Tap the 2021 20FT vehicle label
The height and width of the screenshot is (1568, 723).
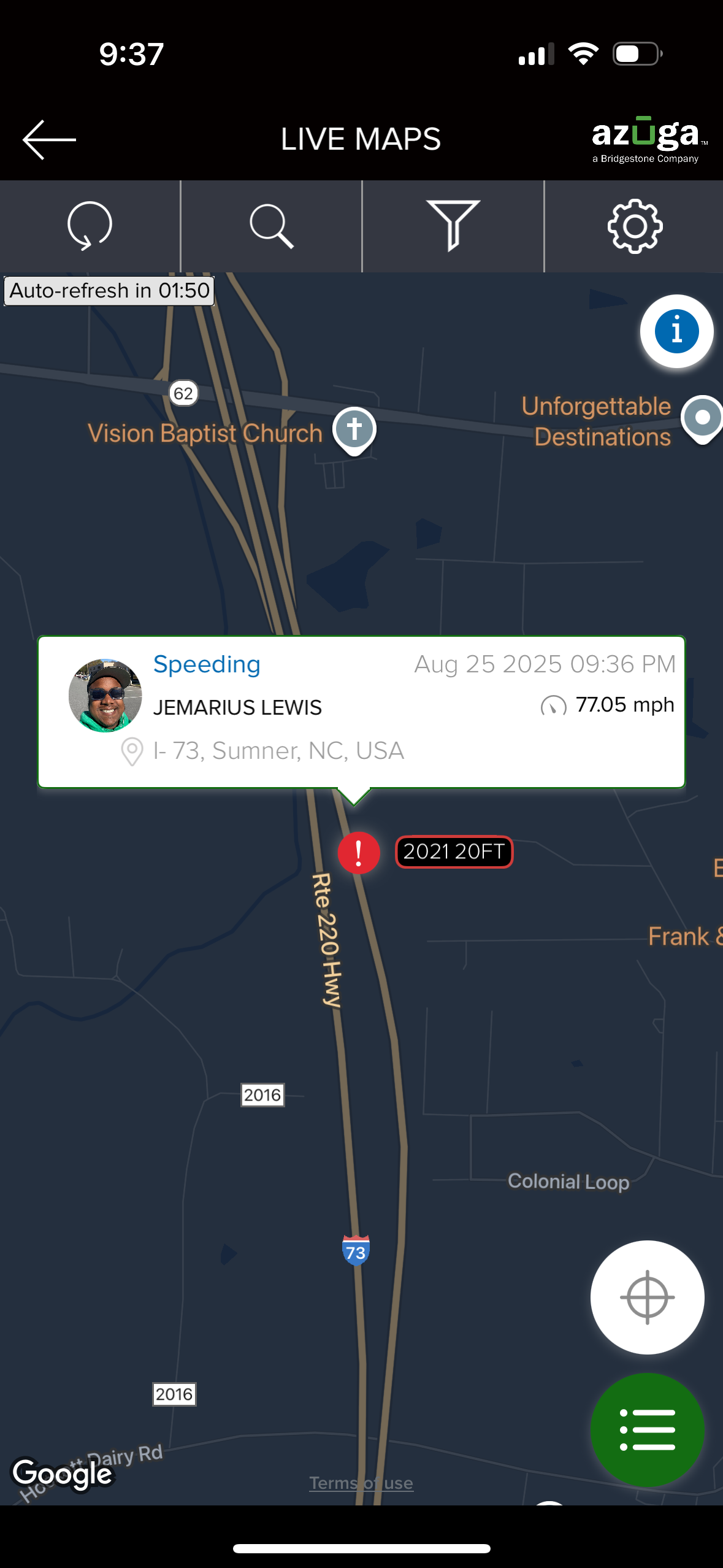[x=454, y=852]
